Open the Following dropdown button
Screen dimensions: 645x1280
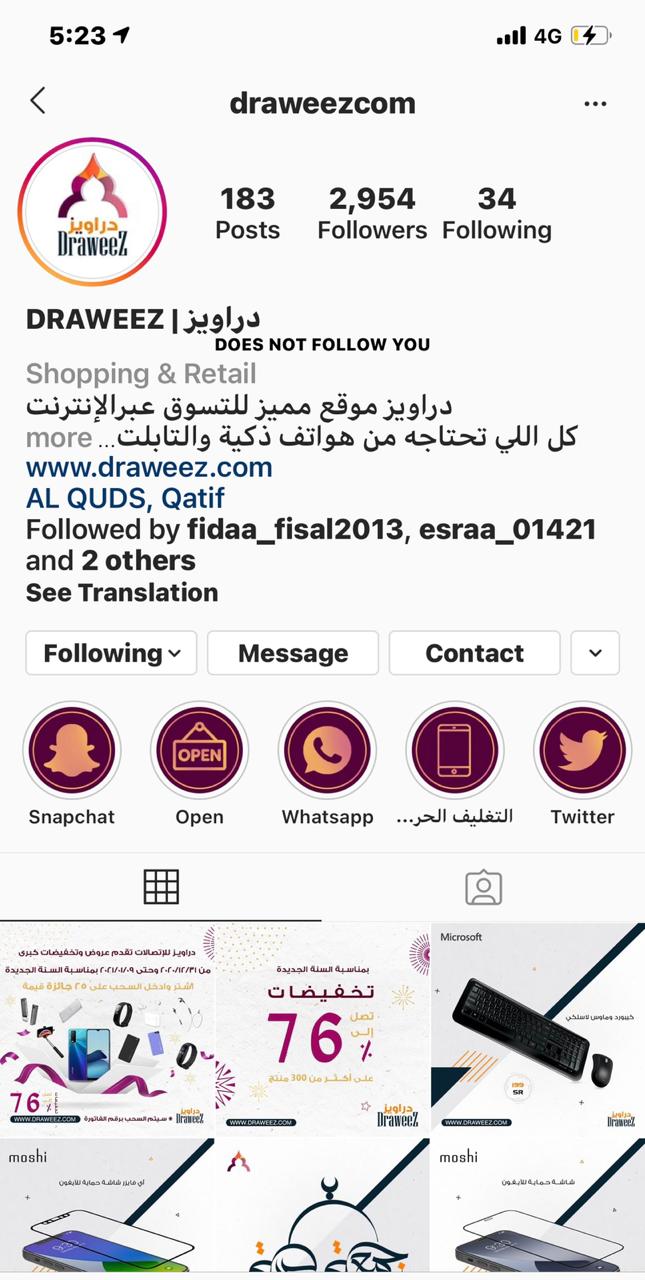(x=112, y=653)
